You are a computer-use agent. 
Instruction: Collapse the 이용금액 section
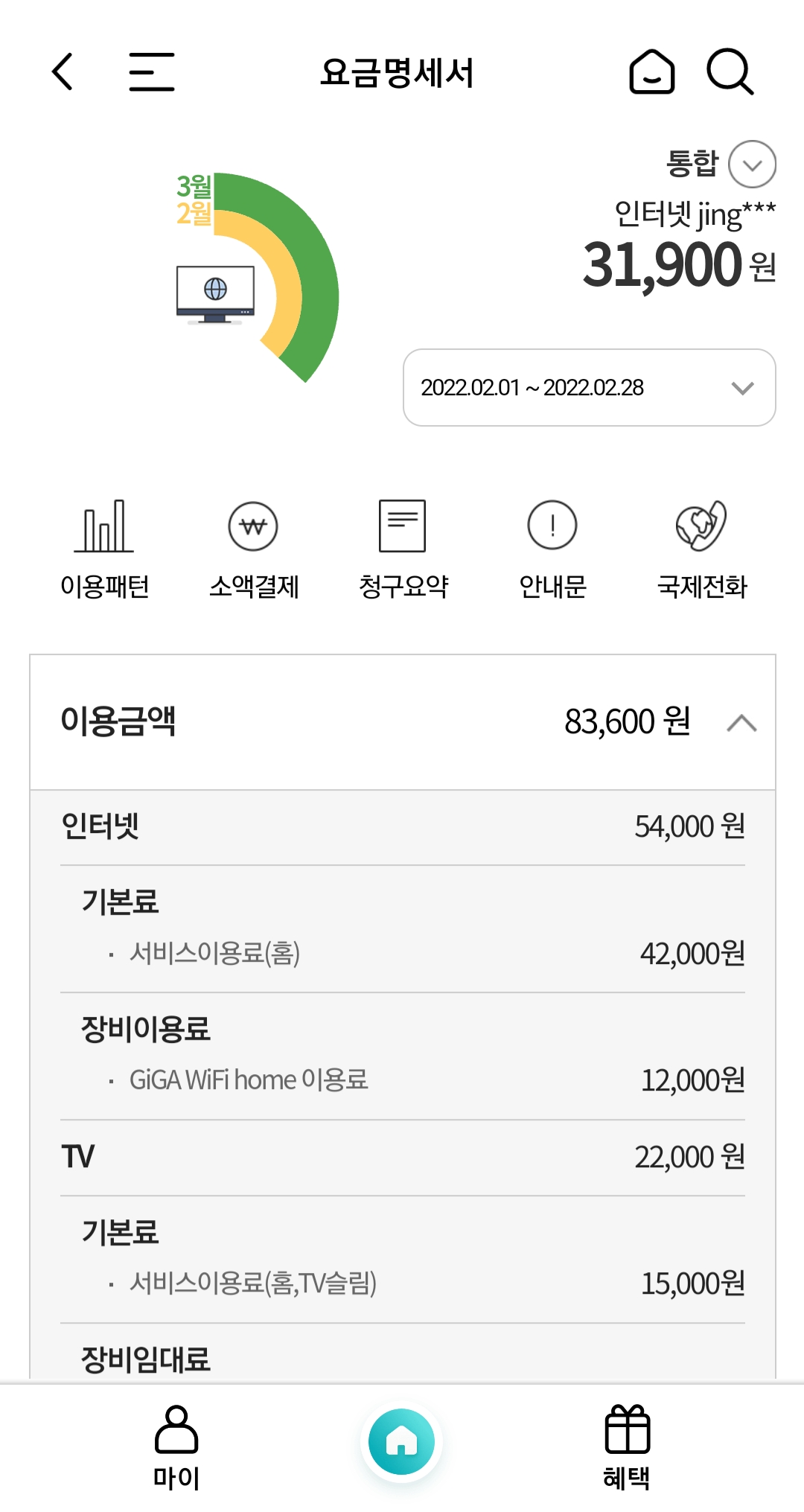(x=741, y=723)
